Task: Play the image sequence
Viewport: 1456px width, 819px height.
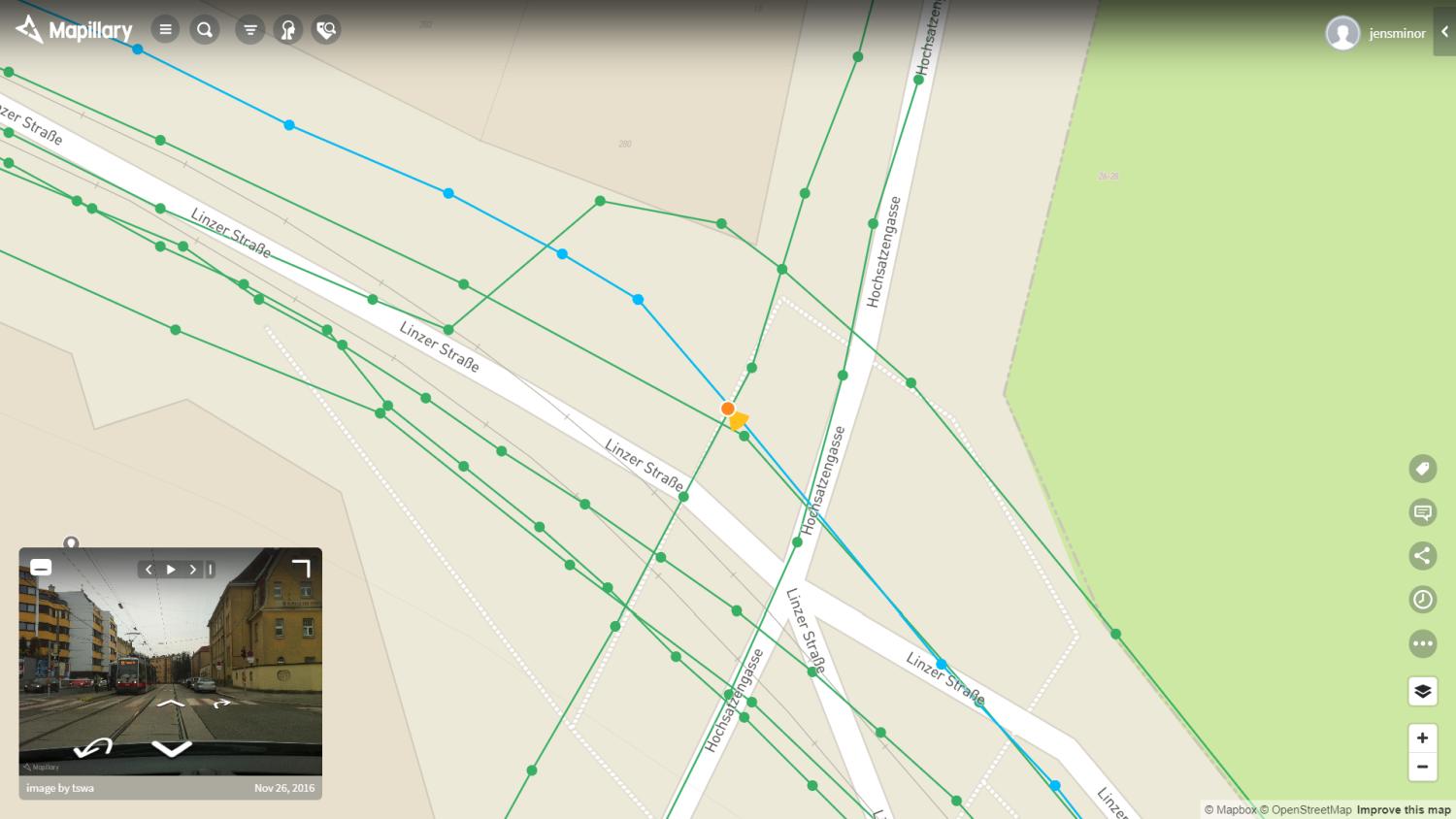Action: pyautogui.click(x=171, y=570)
